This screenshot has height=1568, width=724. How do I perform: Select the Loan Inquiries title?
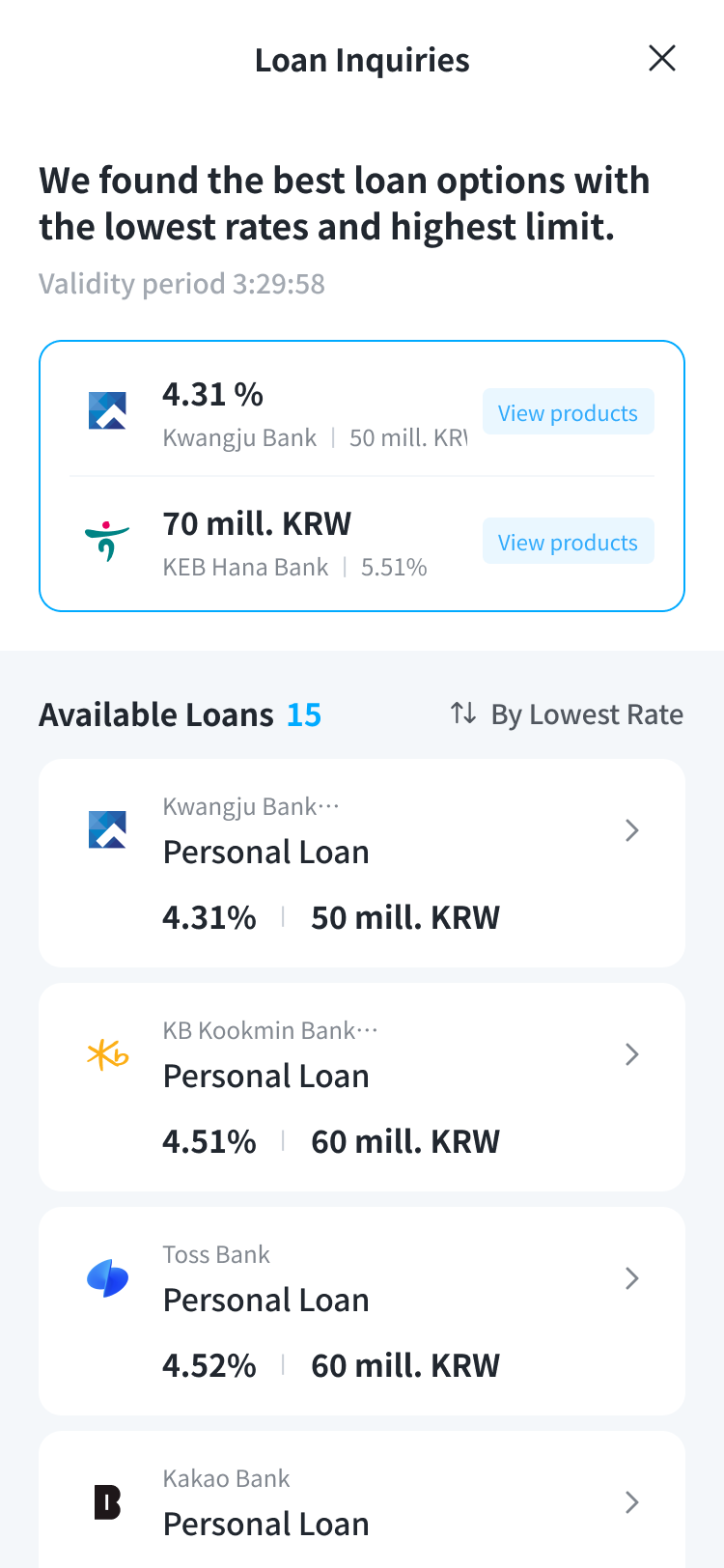click(x=362, y=60)
